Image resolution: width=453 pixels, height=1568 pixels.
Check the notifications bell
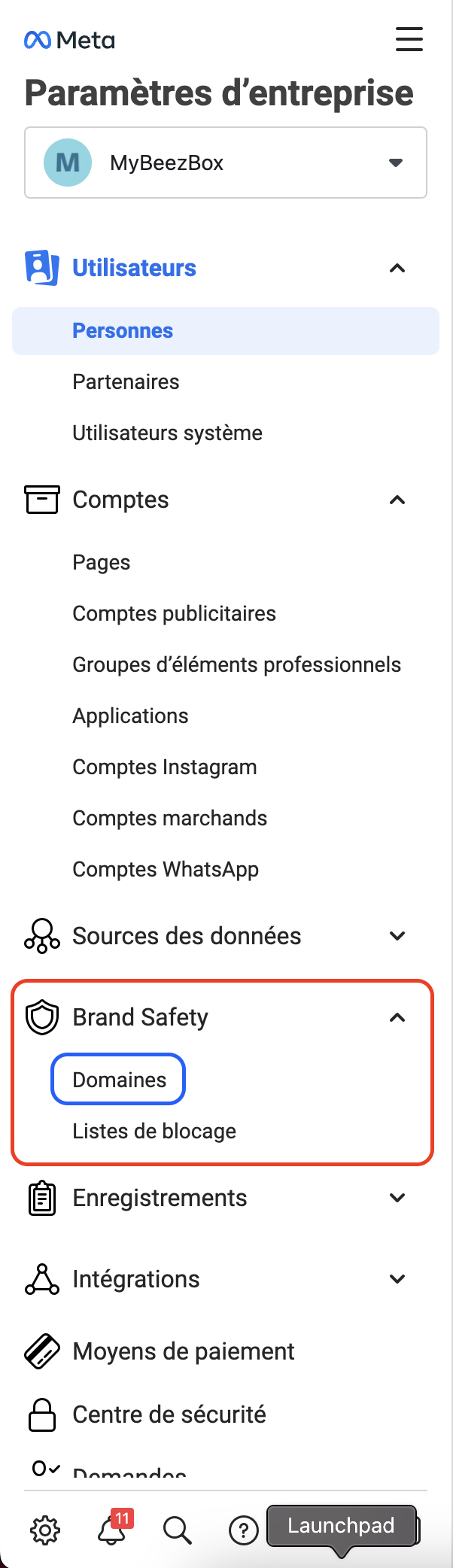111,1530
